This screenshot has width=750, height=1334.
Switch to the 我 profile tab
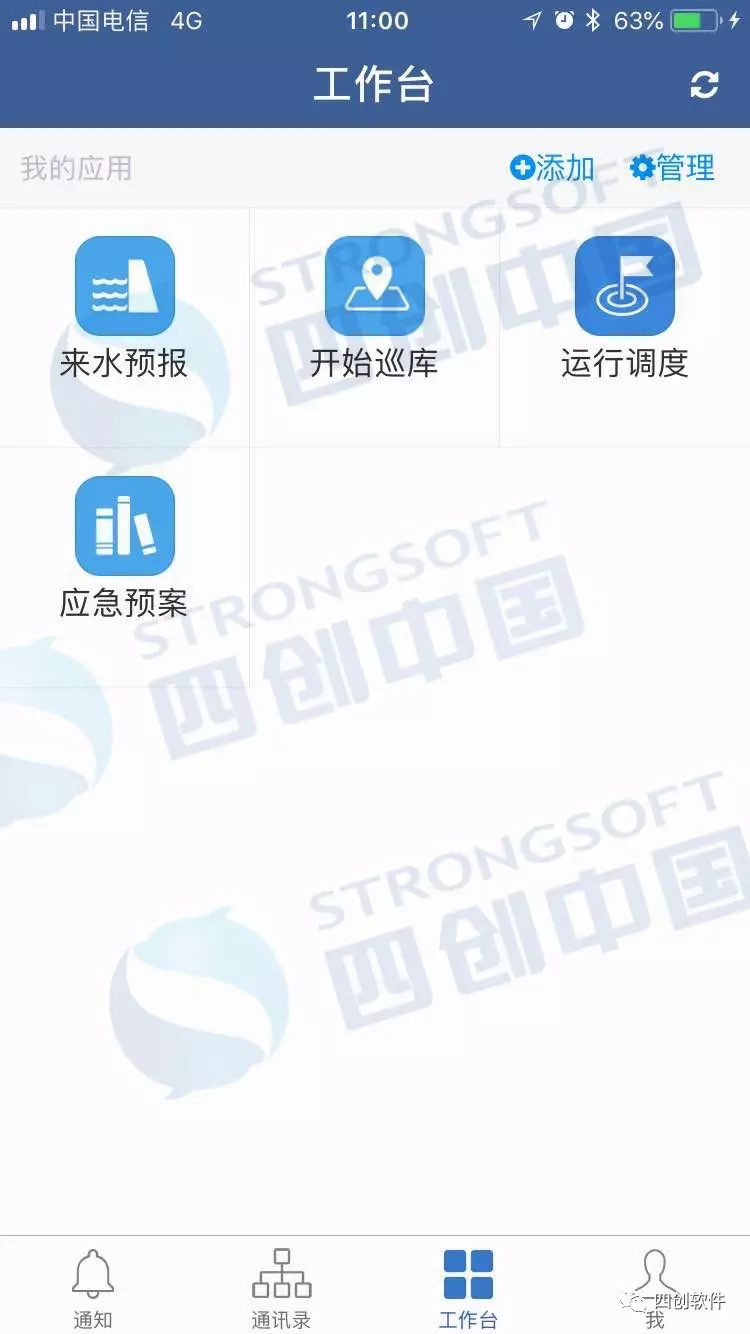click(x=655, y=1288)
